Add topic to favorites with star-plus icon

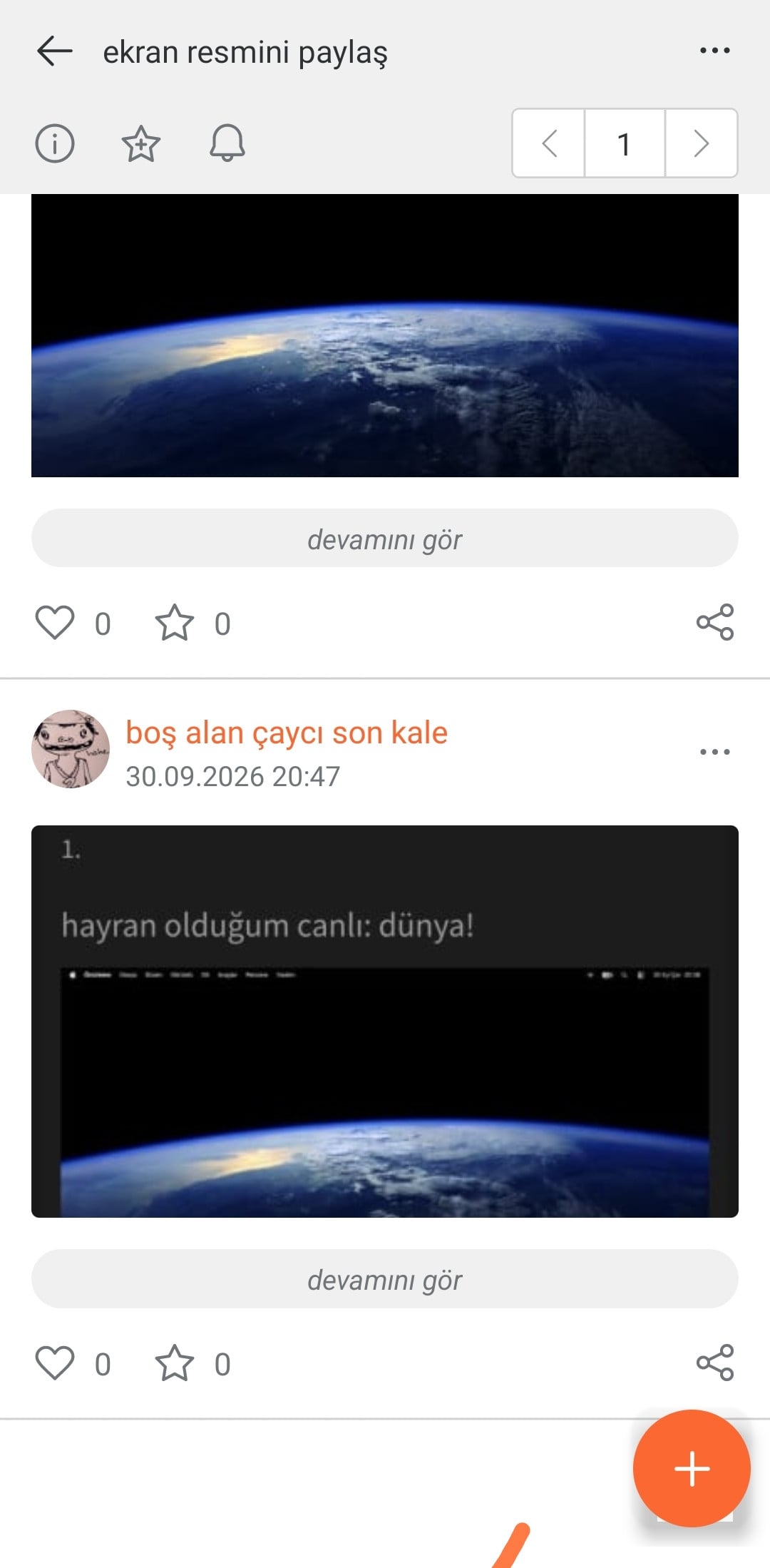[x=141, y=143]
